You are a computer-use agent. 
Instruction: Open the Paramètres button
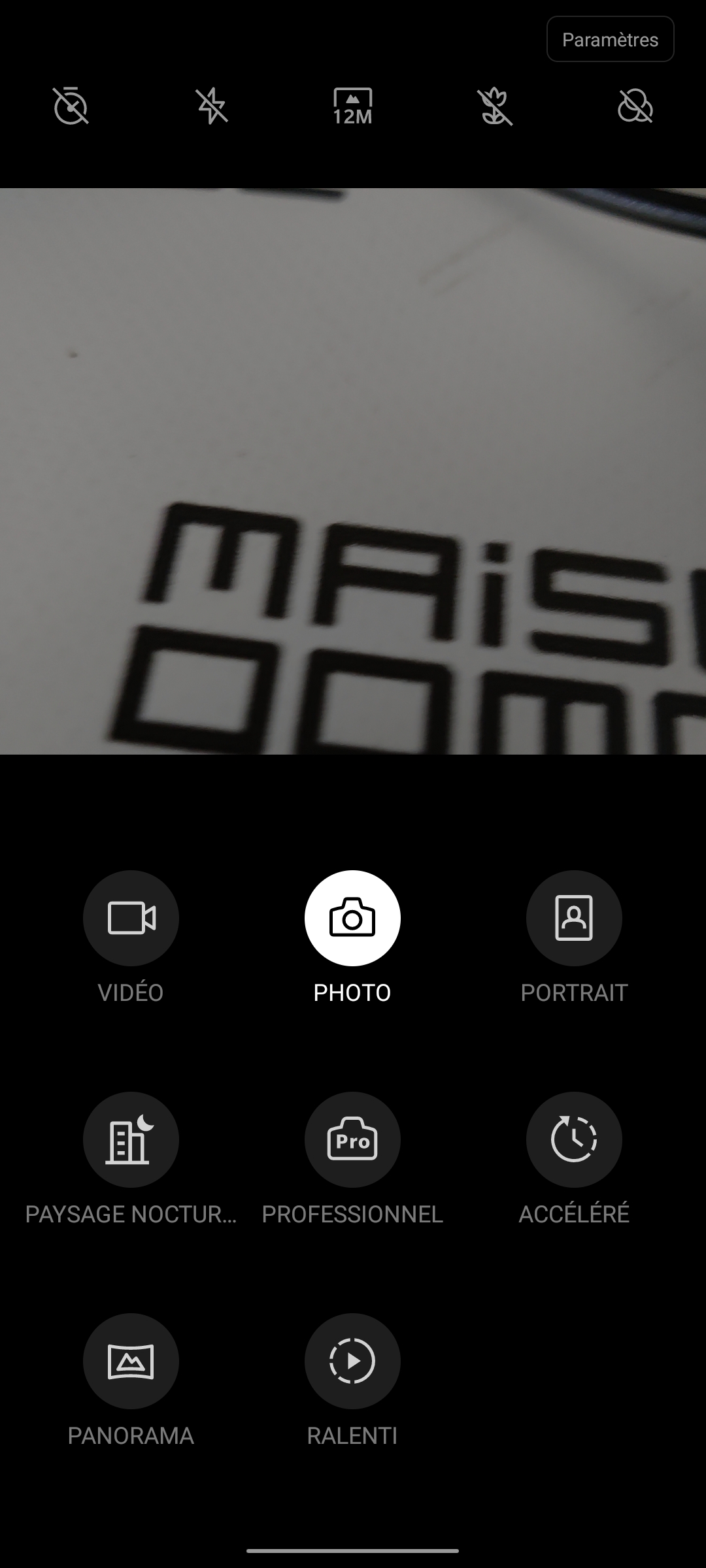click(x=610, y=39)
